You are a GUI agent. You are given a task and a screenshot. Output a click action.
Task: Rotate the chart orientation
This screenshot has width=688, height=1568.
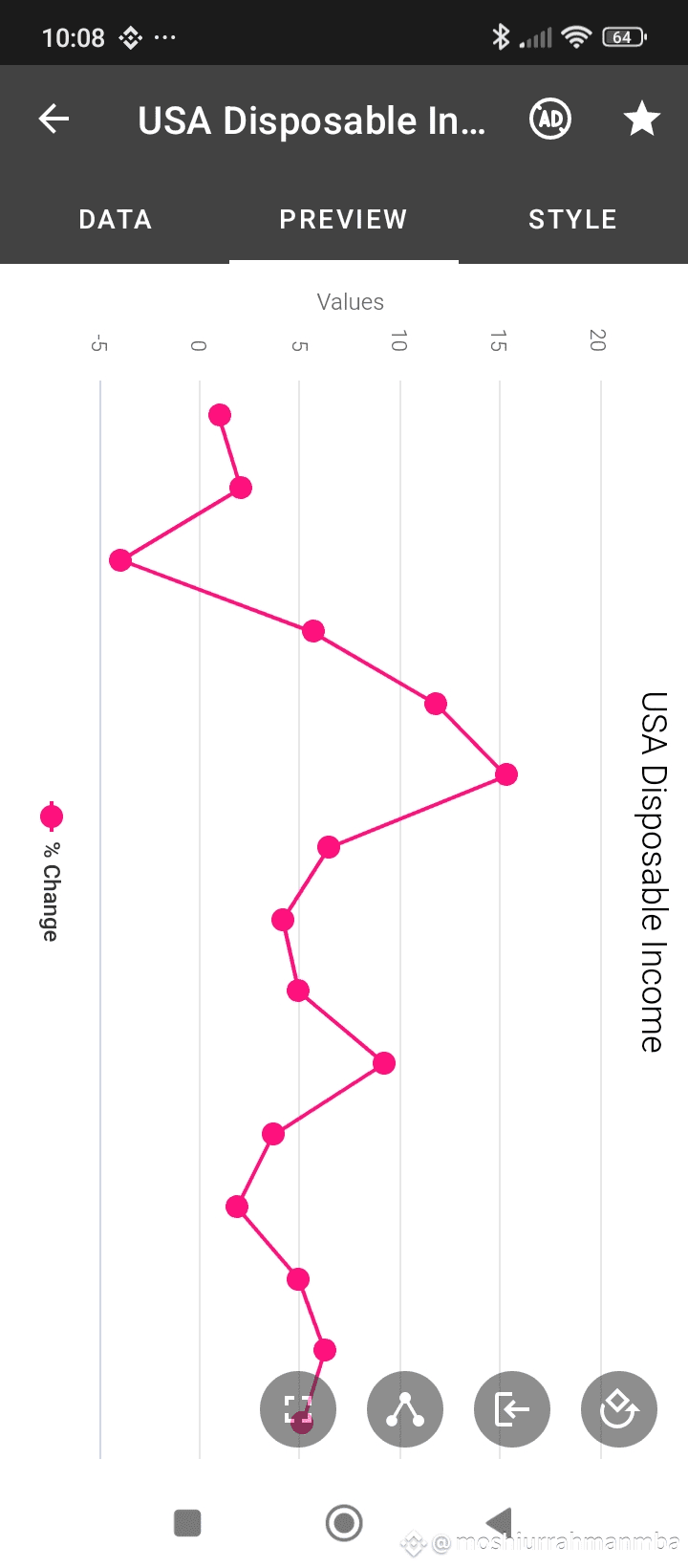[x=619, y=1409]
